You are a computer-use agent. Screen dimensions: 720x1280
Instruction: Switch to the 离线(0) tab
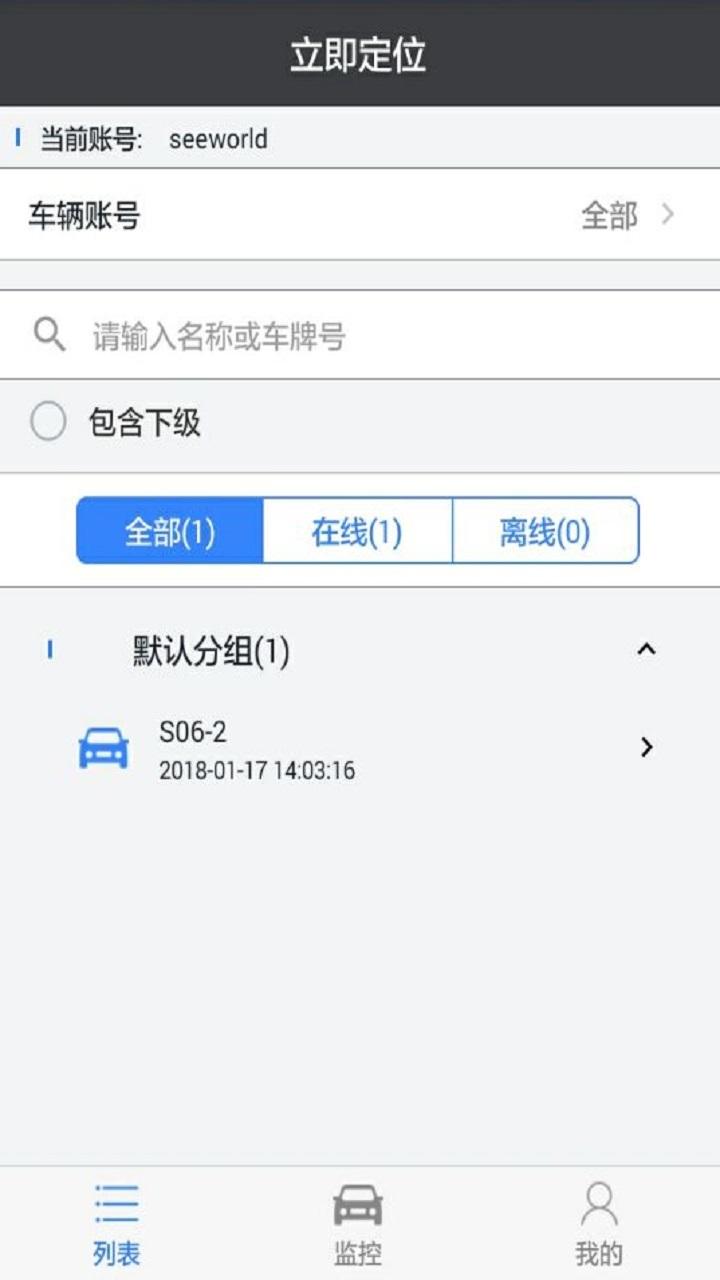click(x=546, y=531)
